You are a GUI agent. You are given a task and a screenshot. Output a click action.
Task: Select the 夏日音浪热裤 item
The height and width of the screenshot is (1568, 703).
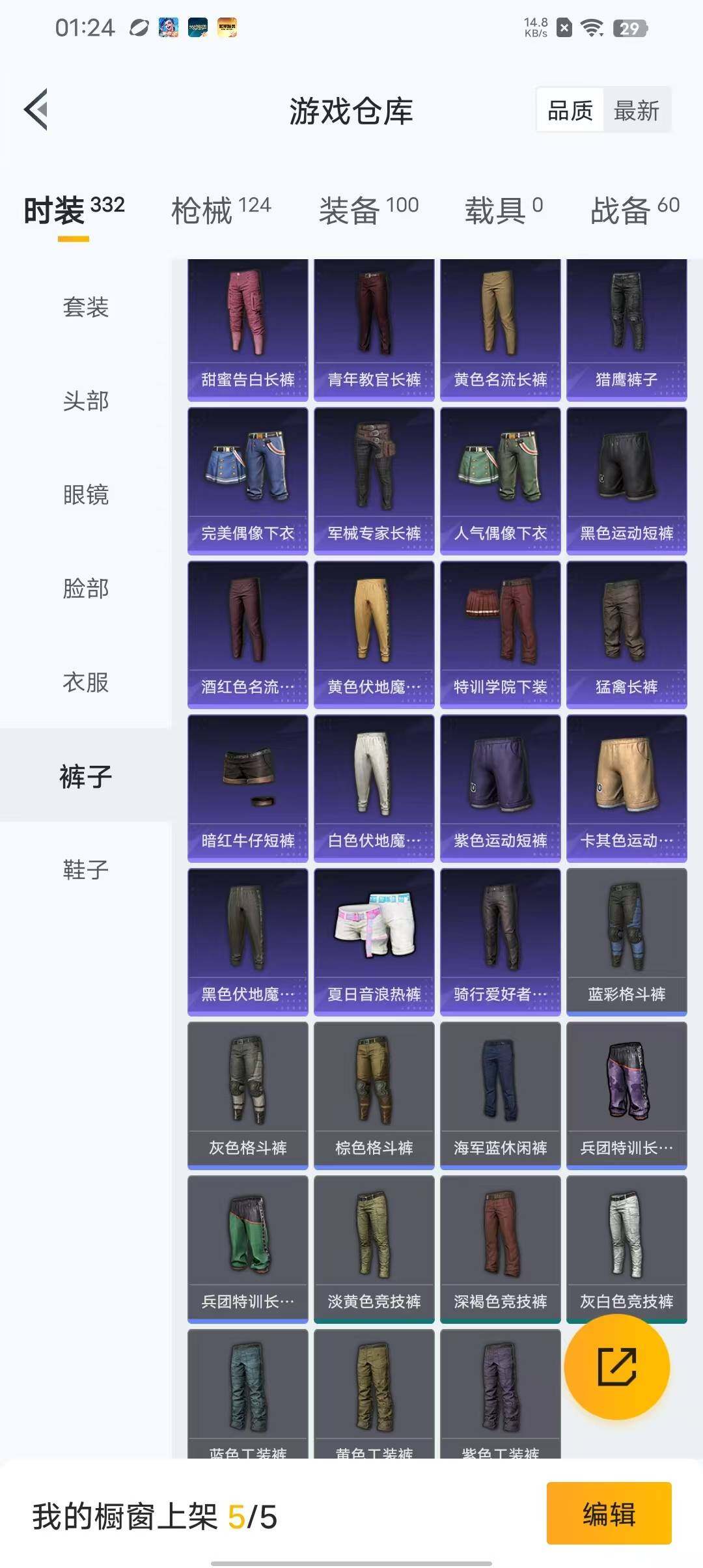click(x=374, y=942)
